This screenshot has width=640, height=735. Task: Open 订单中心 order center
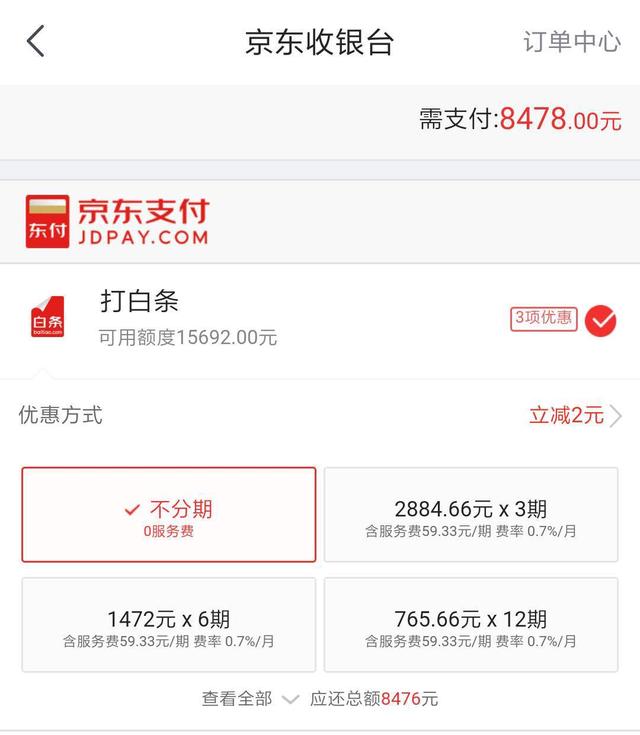[571, 42]
